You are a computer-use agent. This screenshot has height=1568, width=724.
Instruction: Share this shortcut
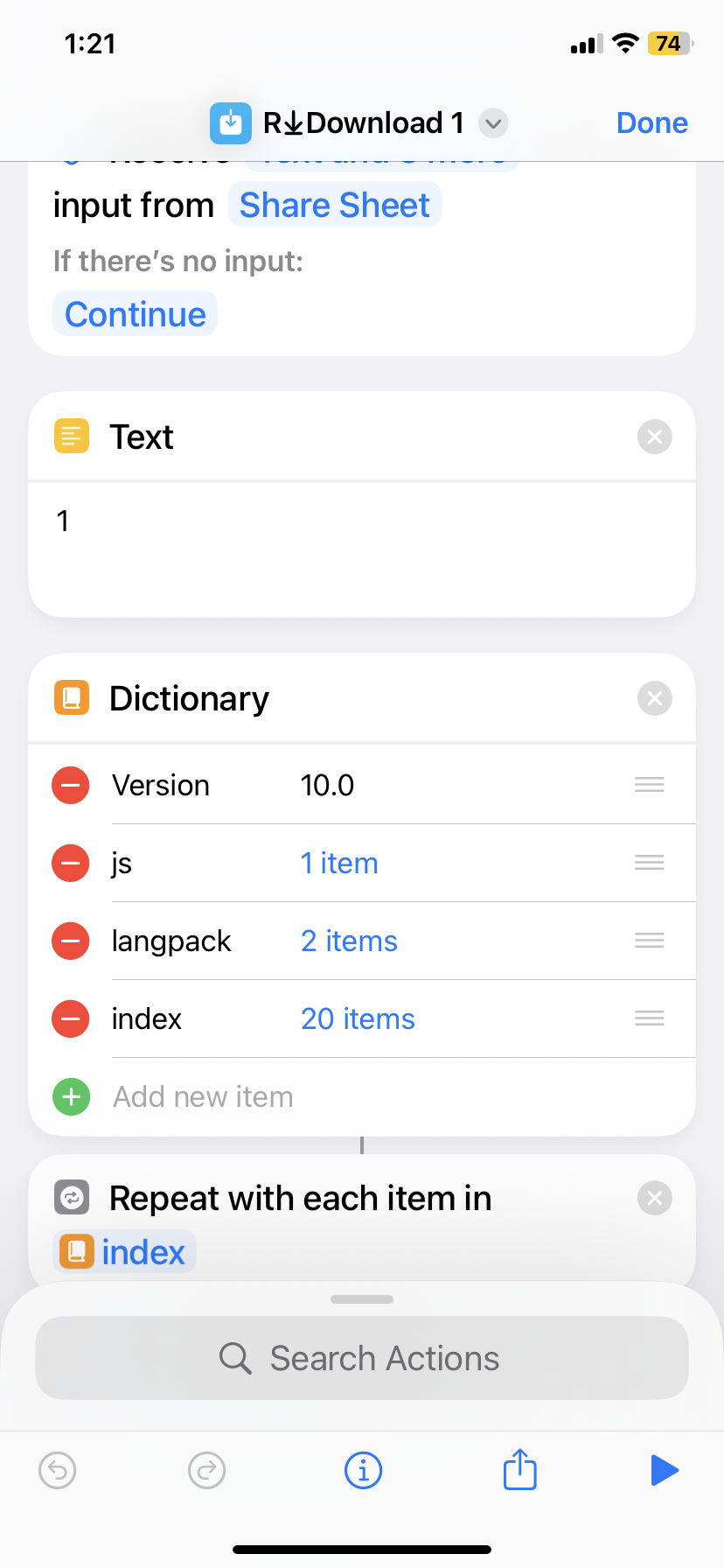pos(519,1468)
